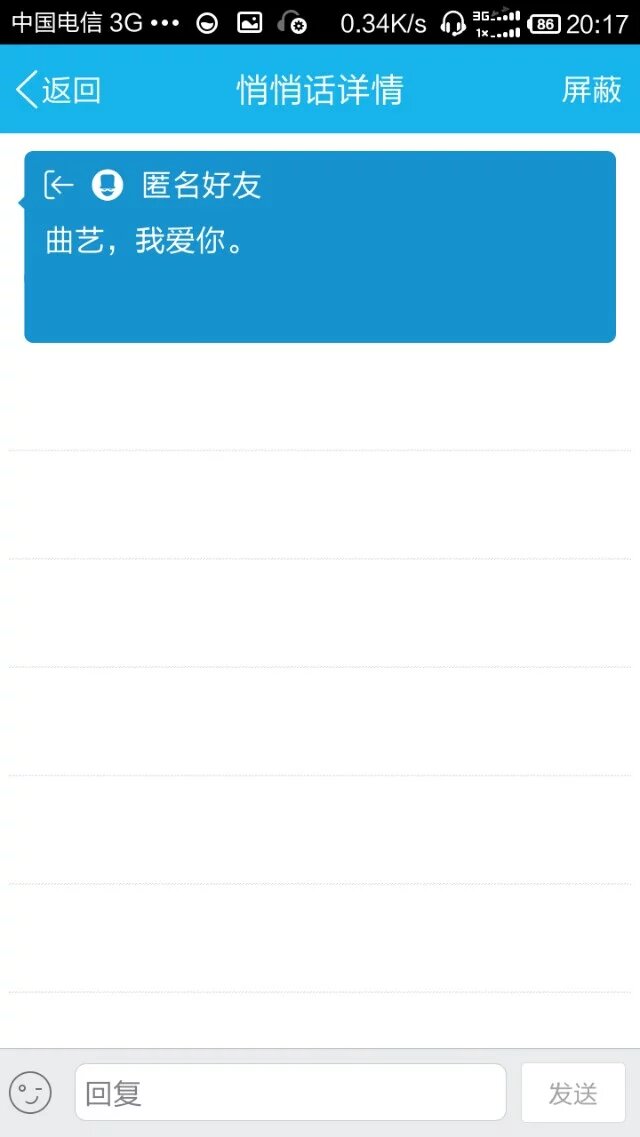The image size is (640, 1137).
Task: Send the reply with 发送 button
Action: pyautogui.click(x=573, y=1092)
